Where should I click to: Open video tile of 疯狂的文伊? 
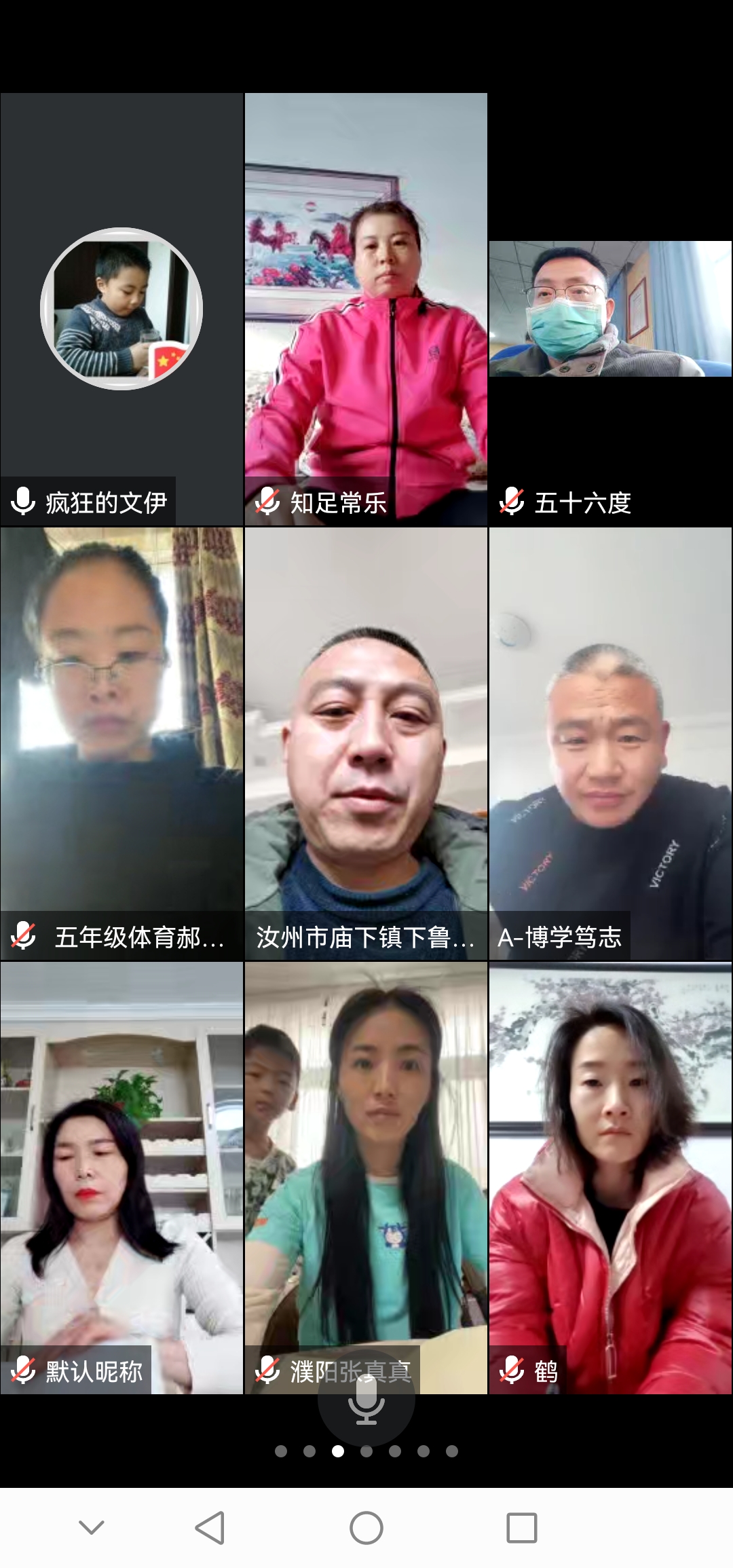pos(121,309)
